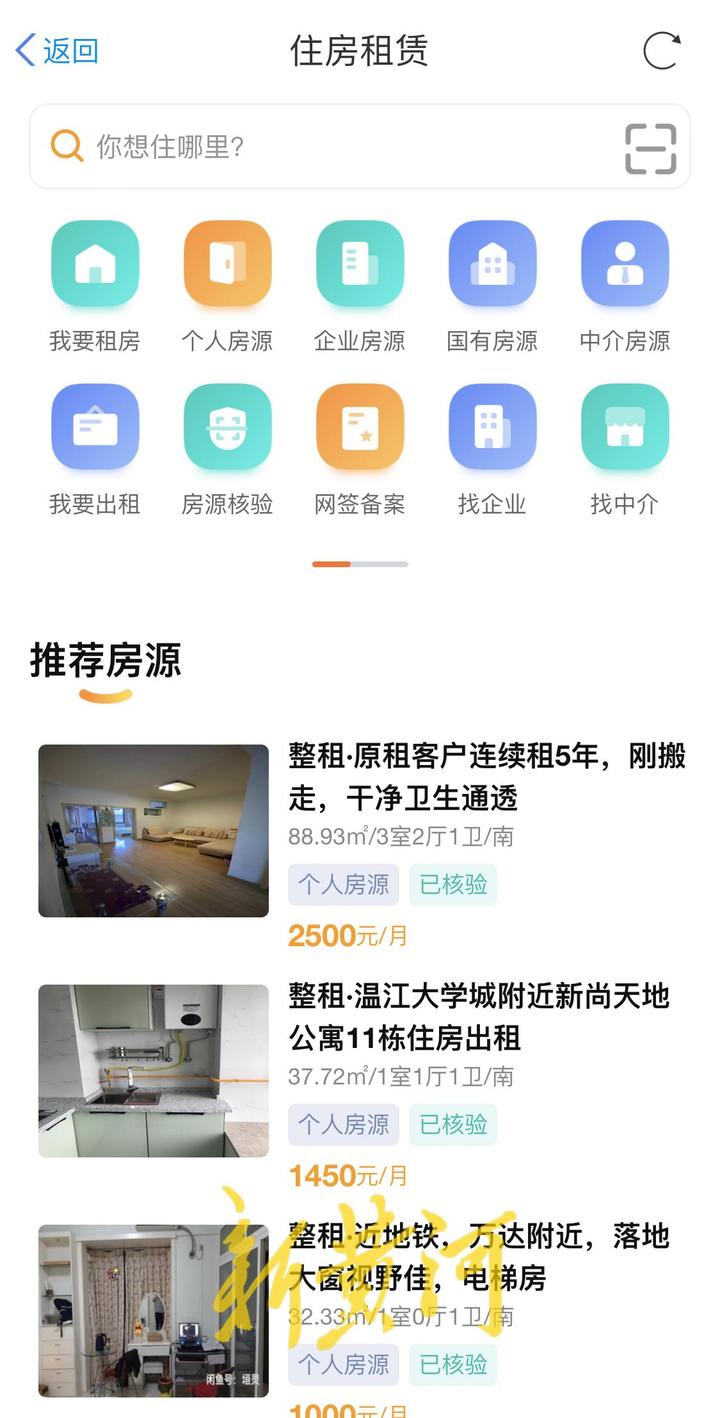Open listing priced at 2500元/月

coord(360,830)
